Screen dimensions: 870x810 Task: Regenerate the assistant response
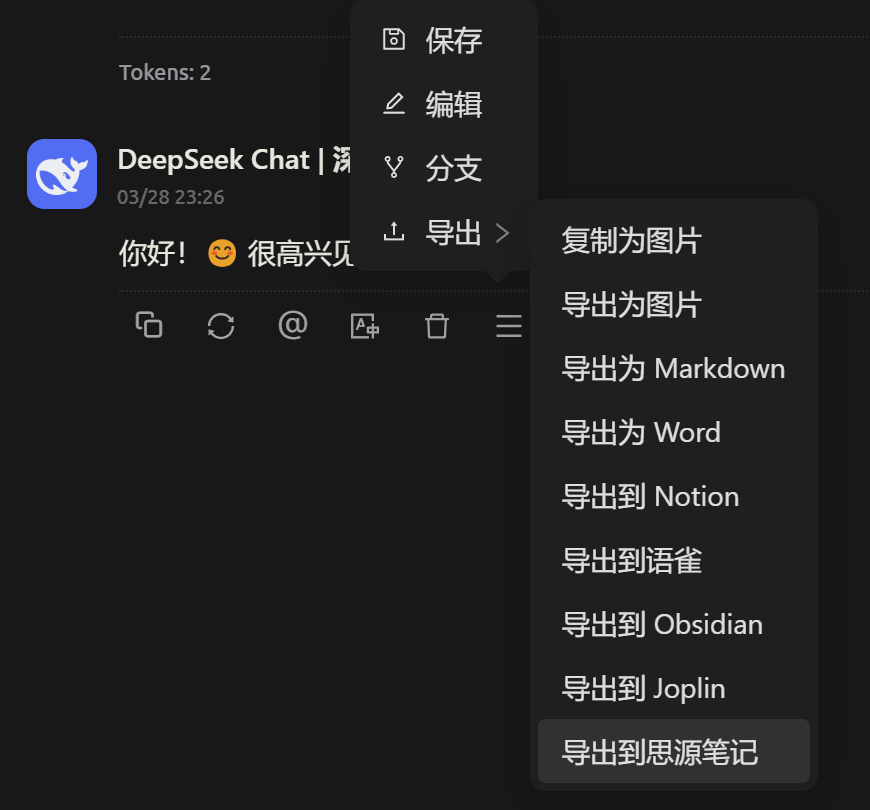[x=221, y=325]
